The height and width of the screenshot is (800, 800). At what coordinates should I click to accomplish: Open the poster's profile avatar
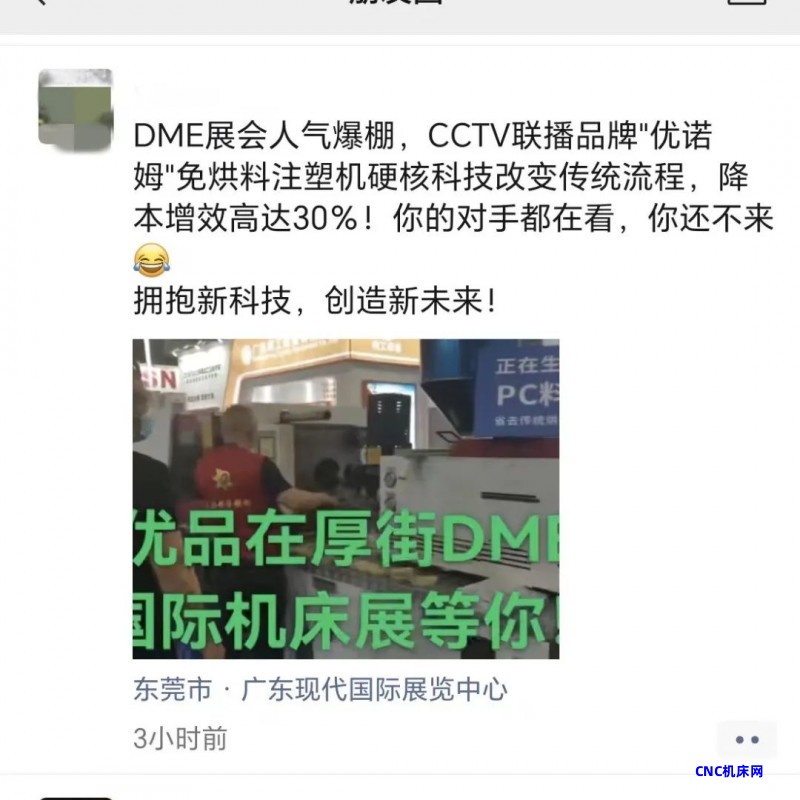(x=75, y=107)
